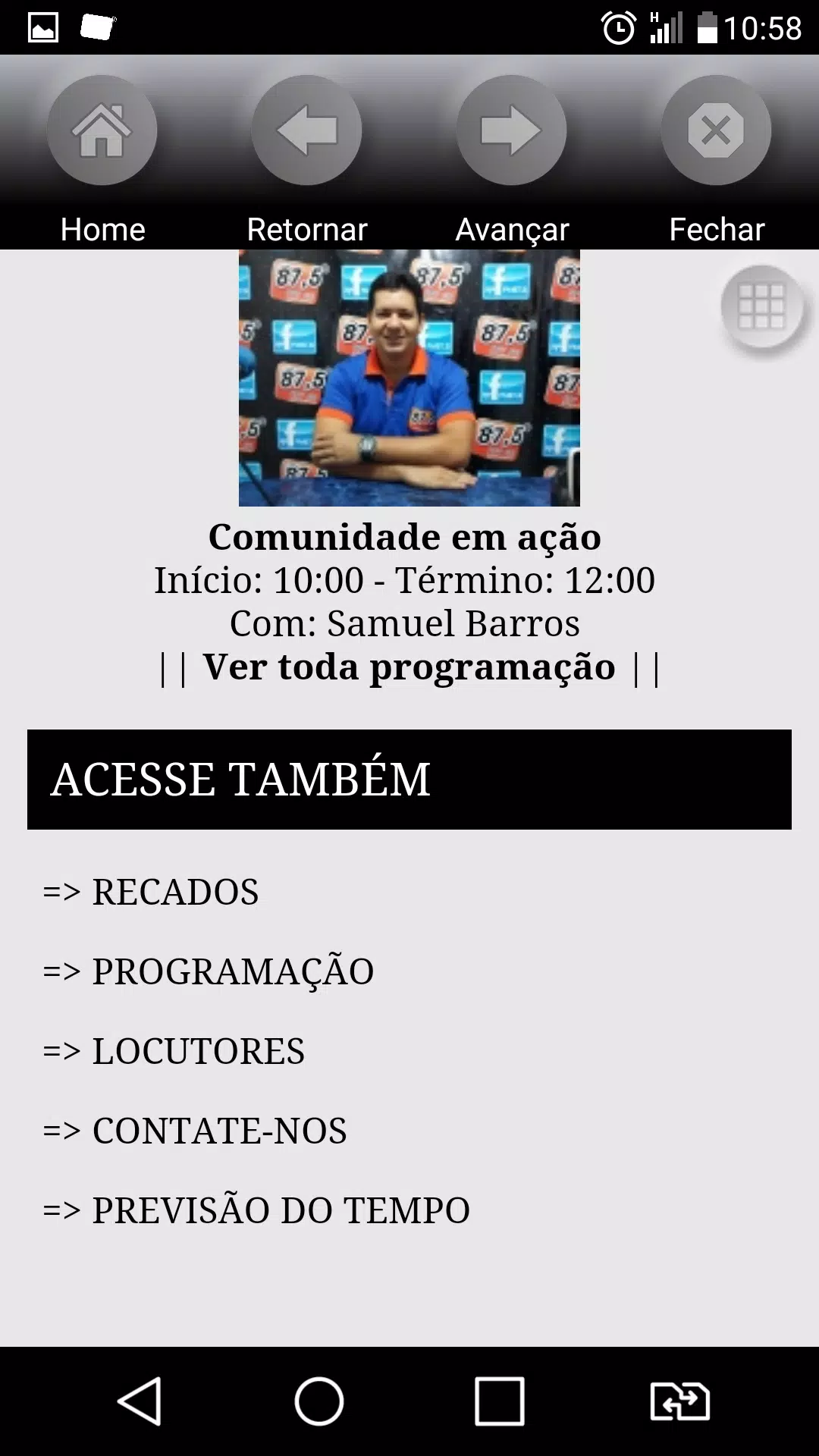Viewport: 819px width, 1456px height.
Task: Tap the Samuel Barros show photo
Action: click(x=409, y=379)
